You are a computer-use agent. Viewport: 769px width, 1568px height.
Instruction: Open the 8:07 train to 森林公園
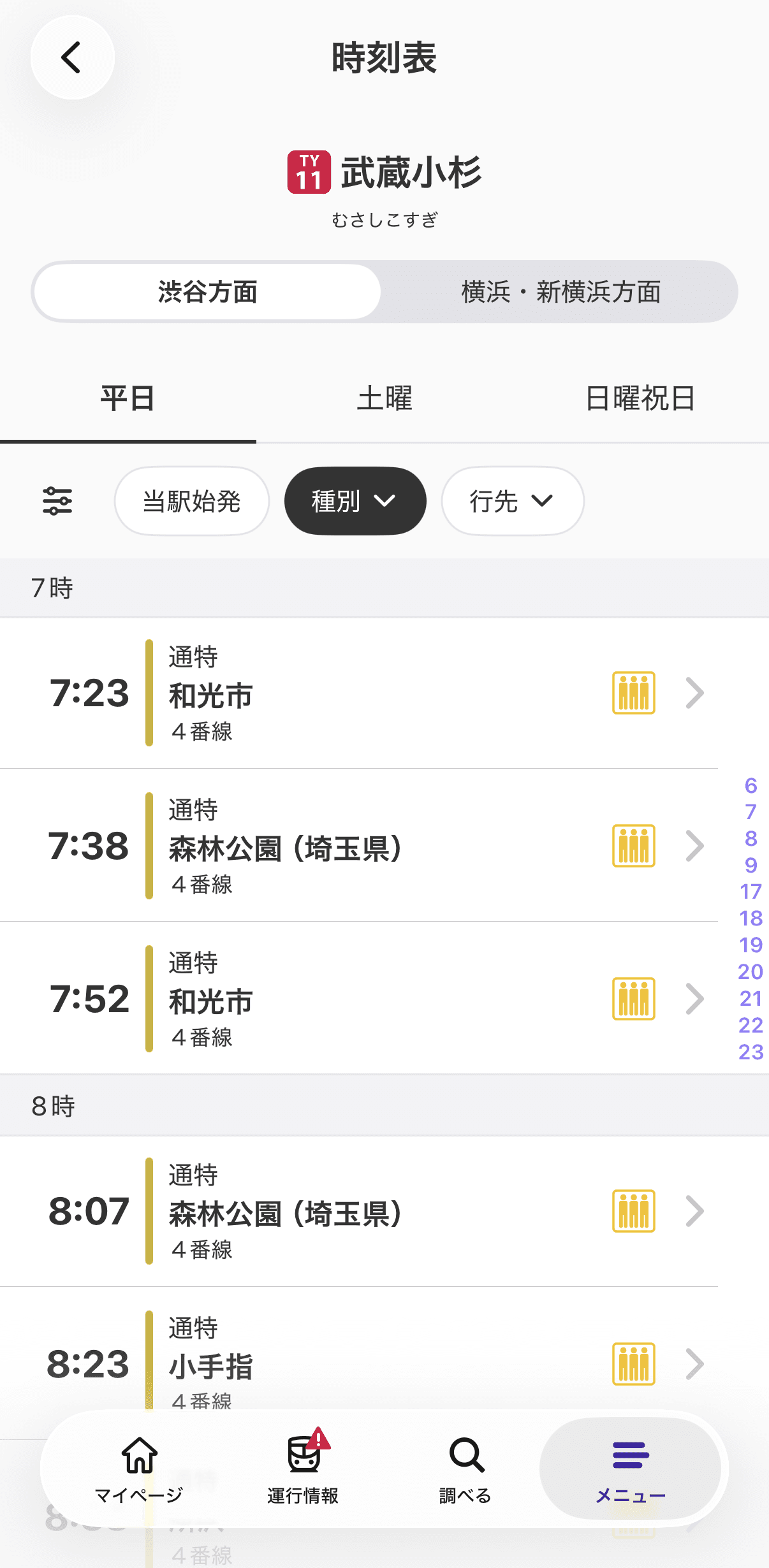359,1211
